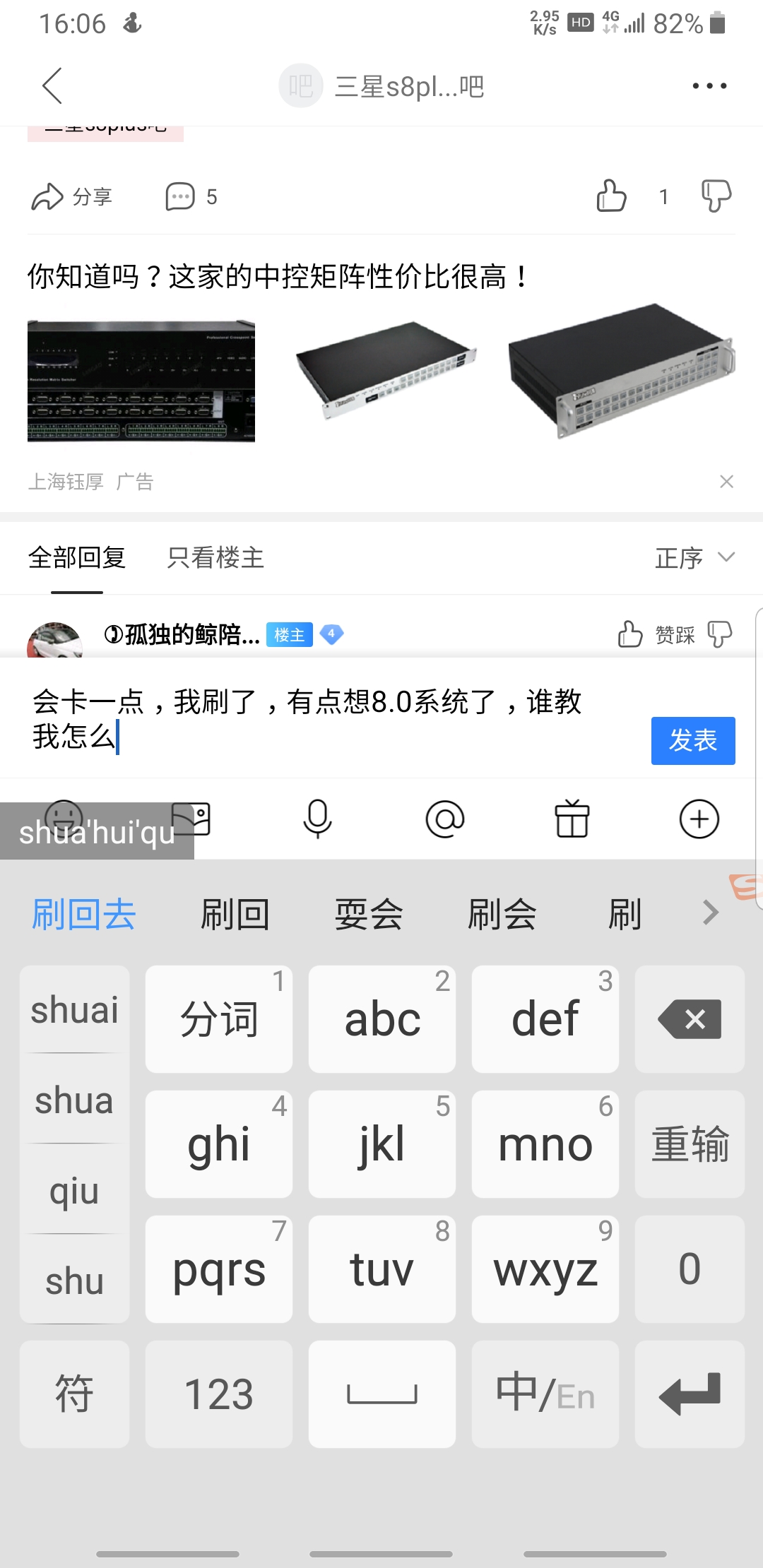
Task: Like the post with thumbs up
Action: (611, 196)
